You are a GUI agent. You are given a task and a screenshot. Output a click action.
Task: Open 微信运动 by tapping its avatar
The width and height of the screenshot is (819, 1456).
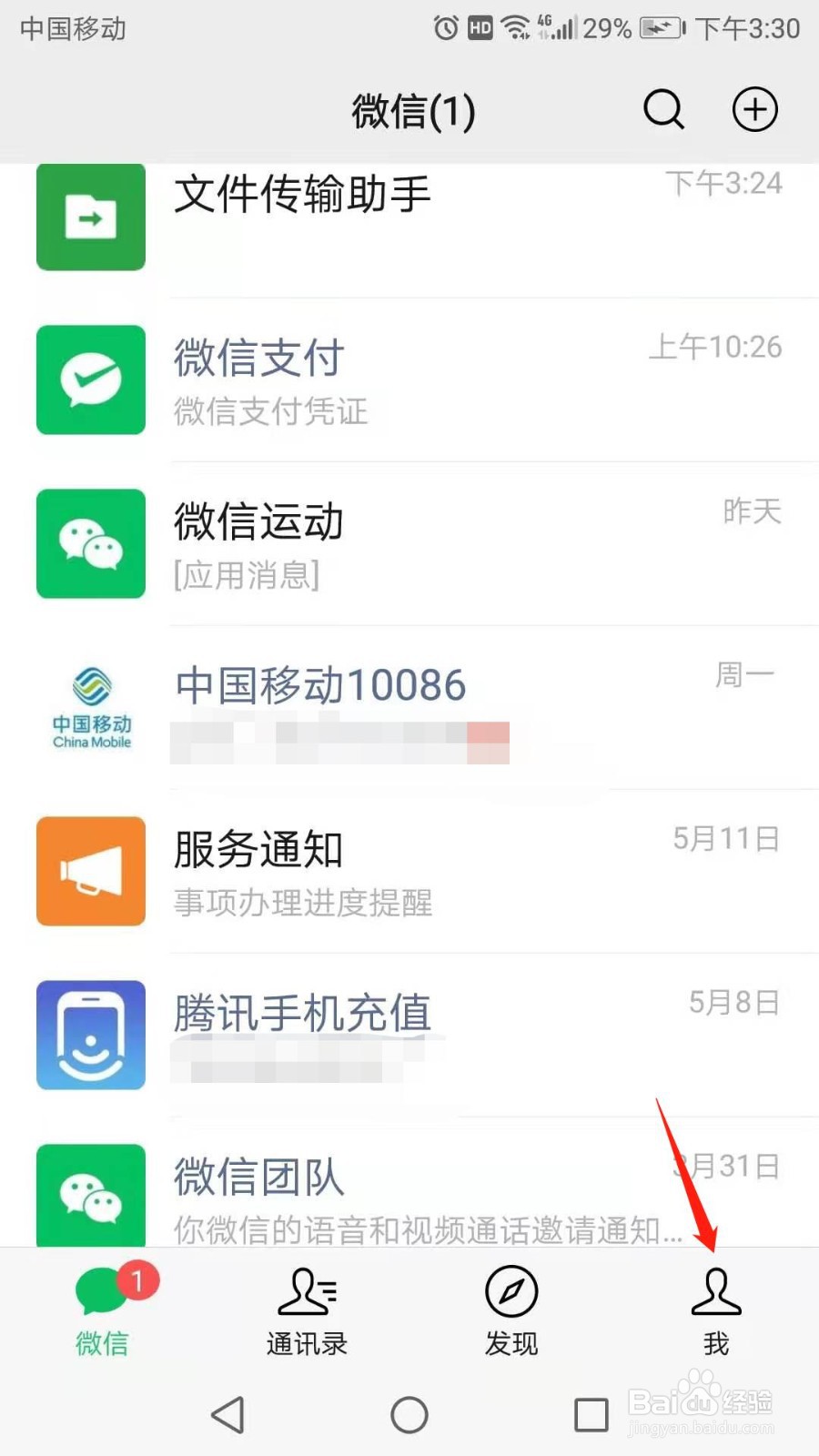tap(89, 543)
